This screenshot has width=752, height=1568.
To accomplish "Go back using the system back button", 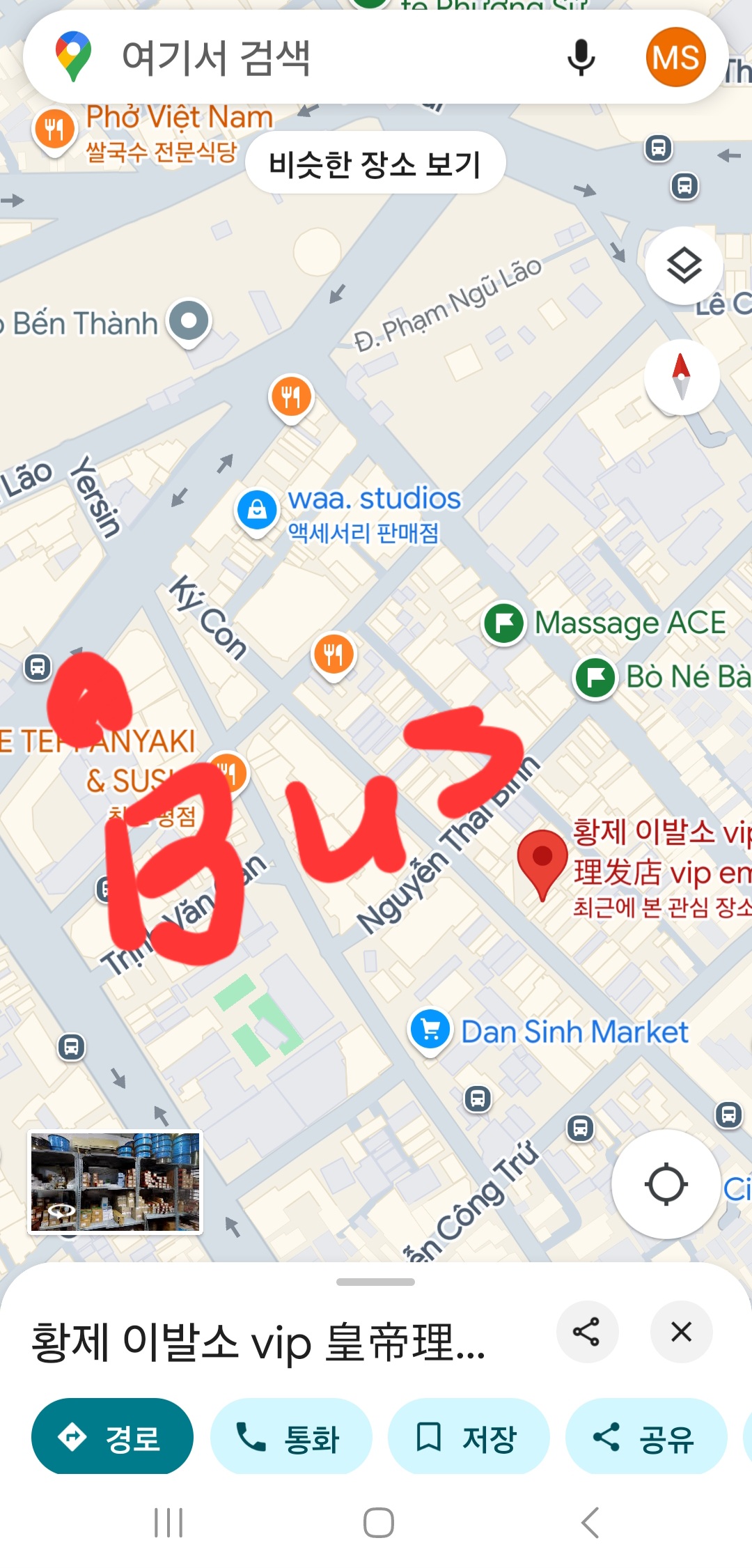I will coord(590,1523).
